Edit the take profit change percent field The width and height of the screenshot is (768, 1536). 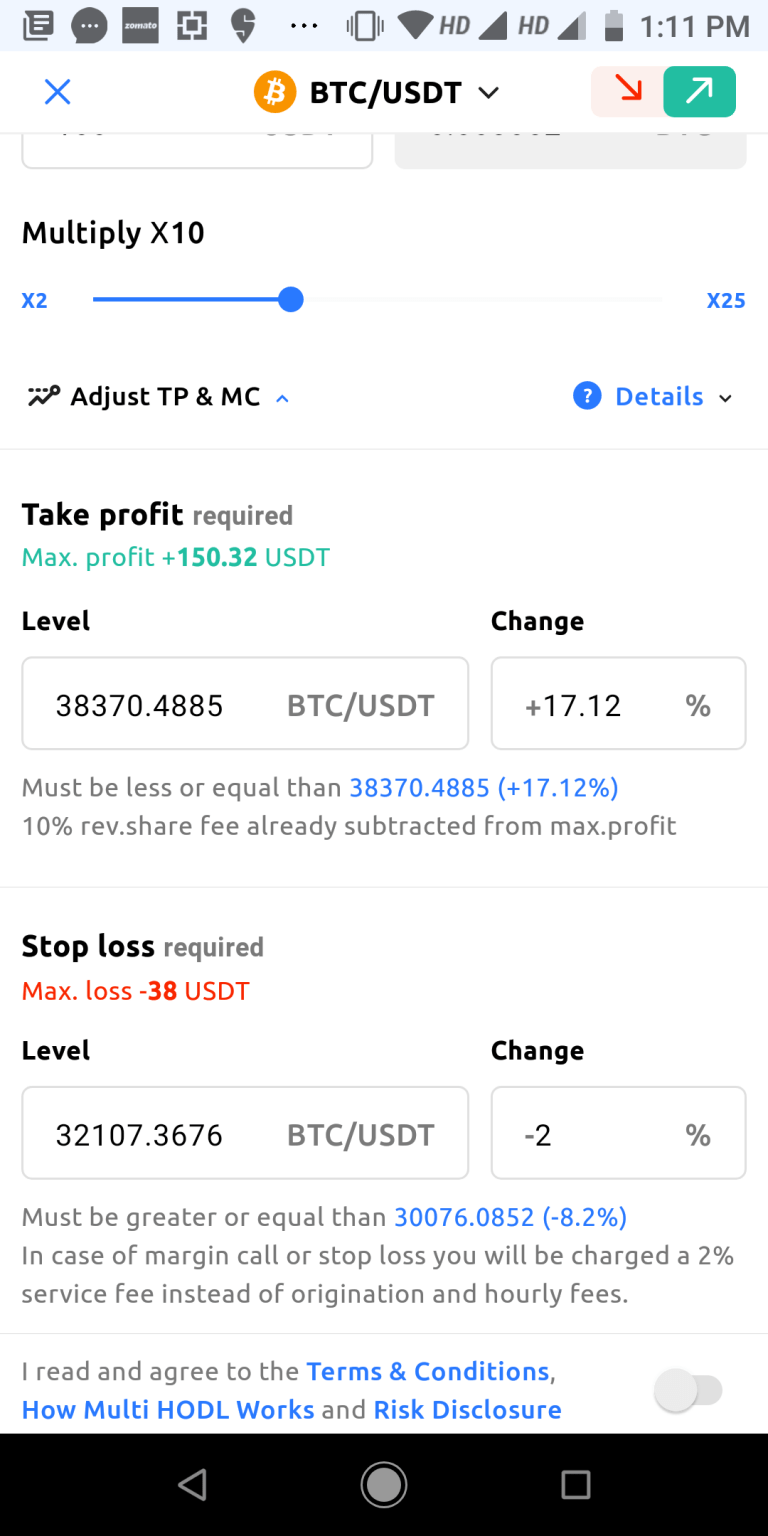coord(618,703)
